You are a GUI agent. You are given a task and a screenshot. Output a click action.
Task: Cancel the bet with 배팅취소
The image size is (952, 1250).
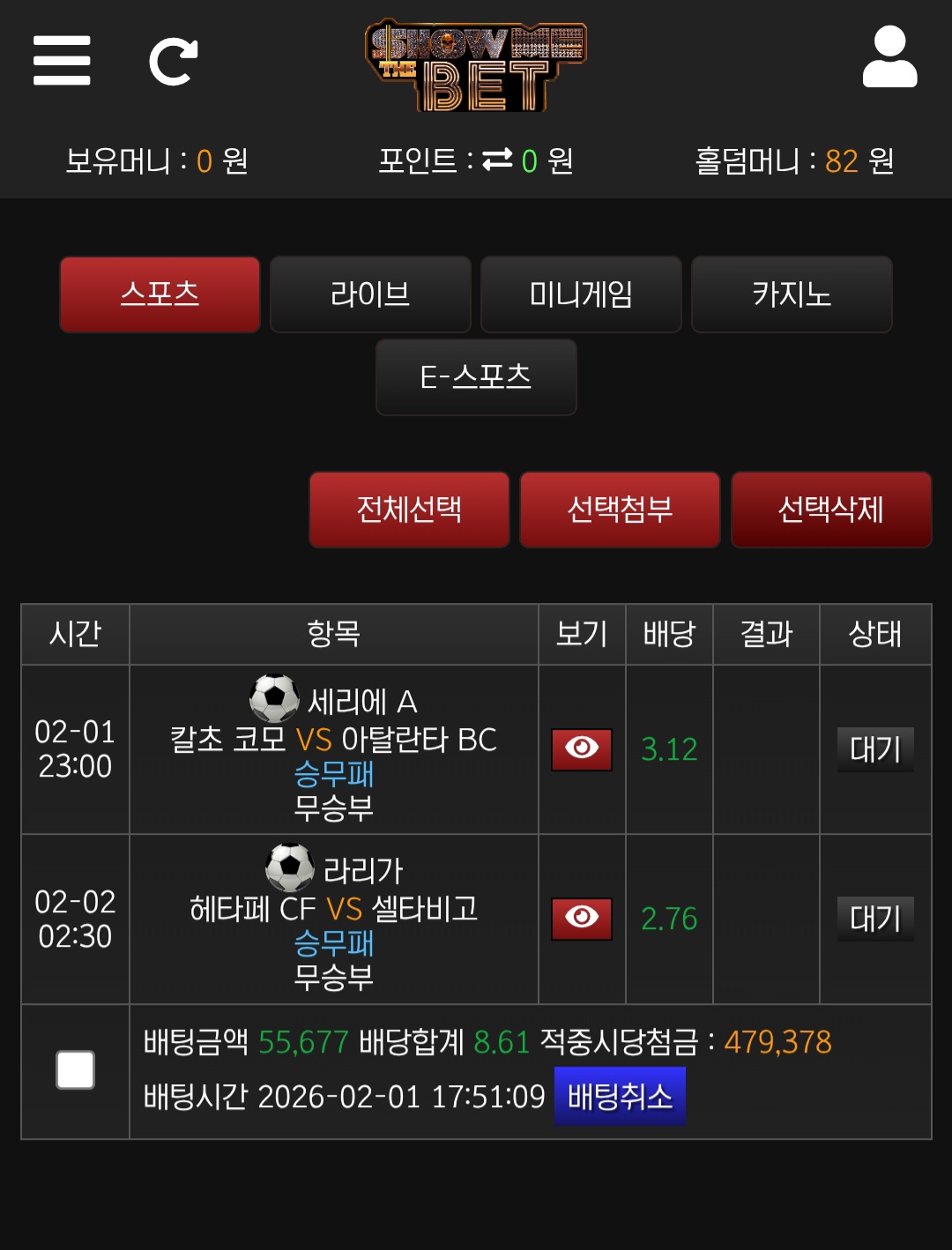pyautogui.click(x=620, y=1097)
